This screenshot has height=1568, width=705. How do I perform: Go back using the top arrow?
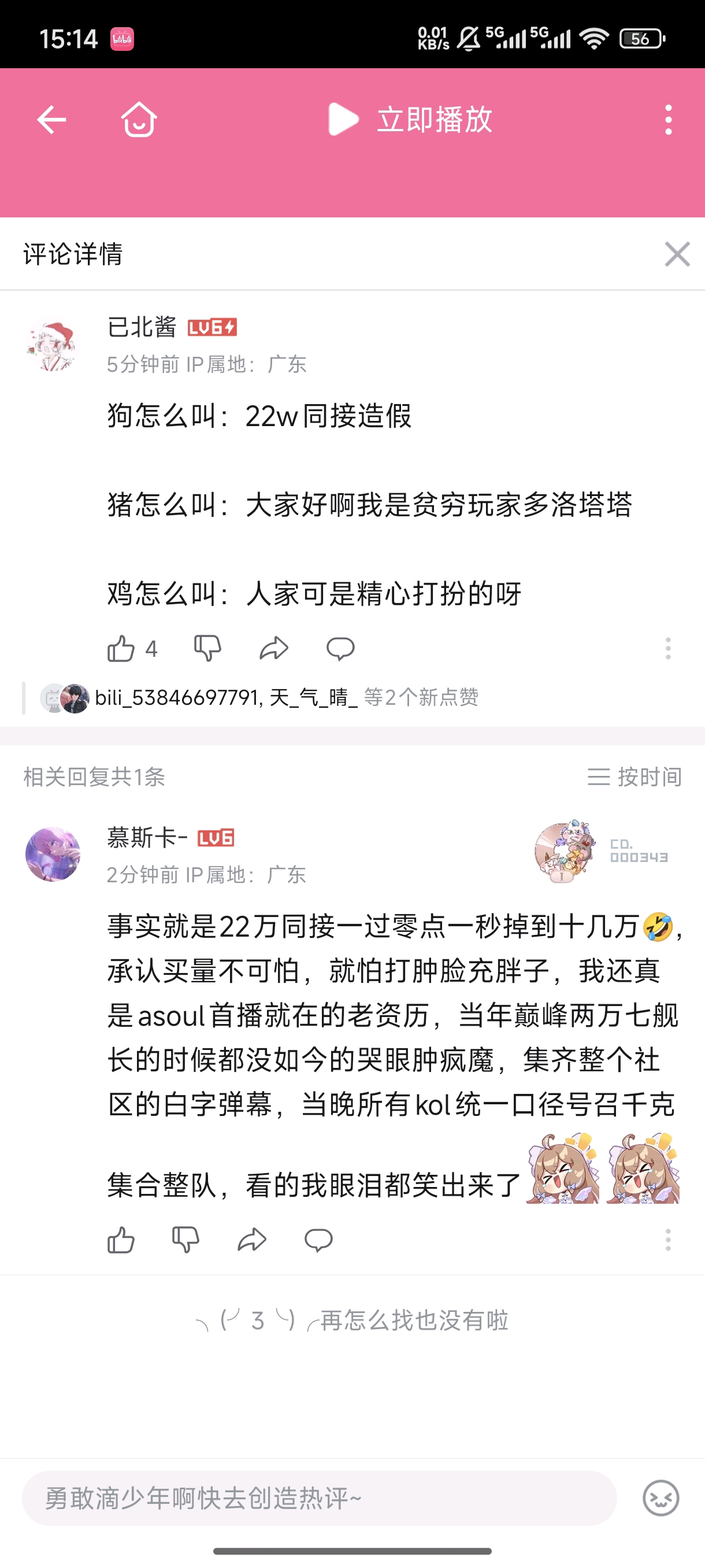tap(51, 119)
